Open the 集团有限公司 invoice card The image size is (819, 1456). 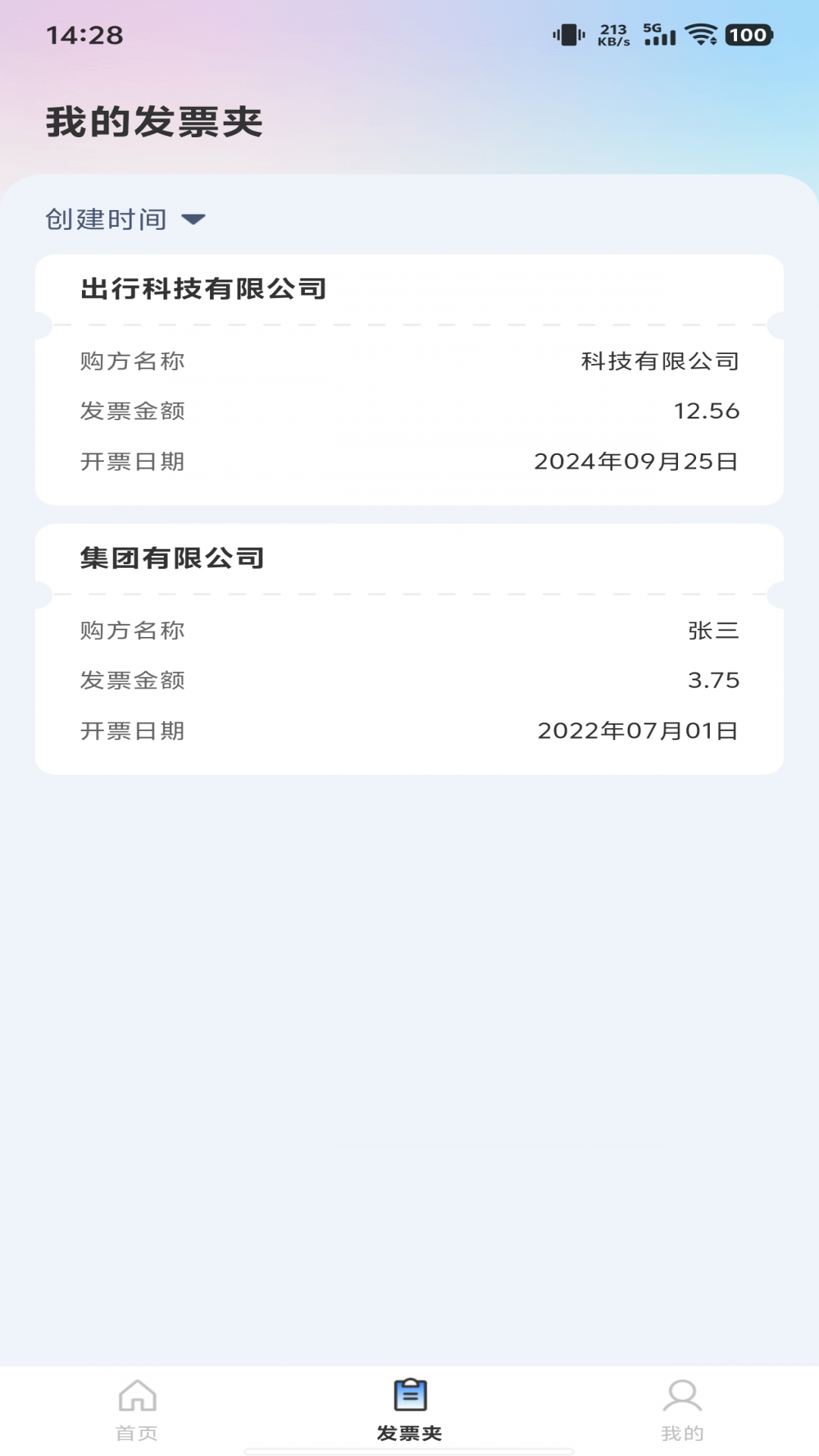(409, 648)
